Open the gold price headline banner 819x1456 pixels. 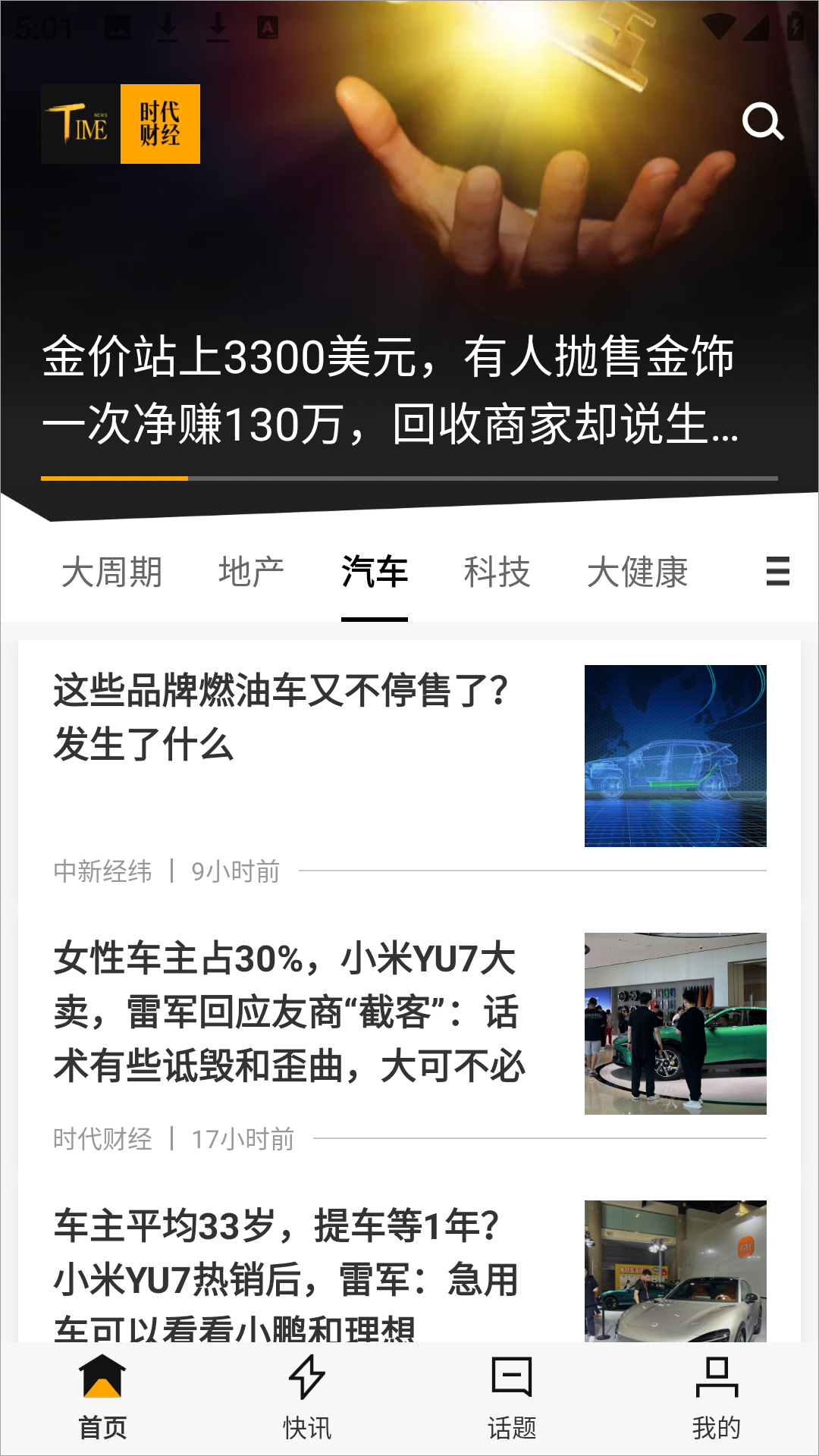click(x=391, y=390)
